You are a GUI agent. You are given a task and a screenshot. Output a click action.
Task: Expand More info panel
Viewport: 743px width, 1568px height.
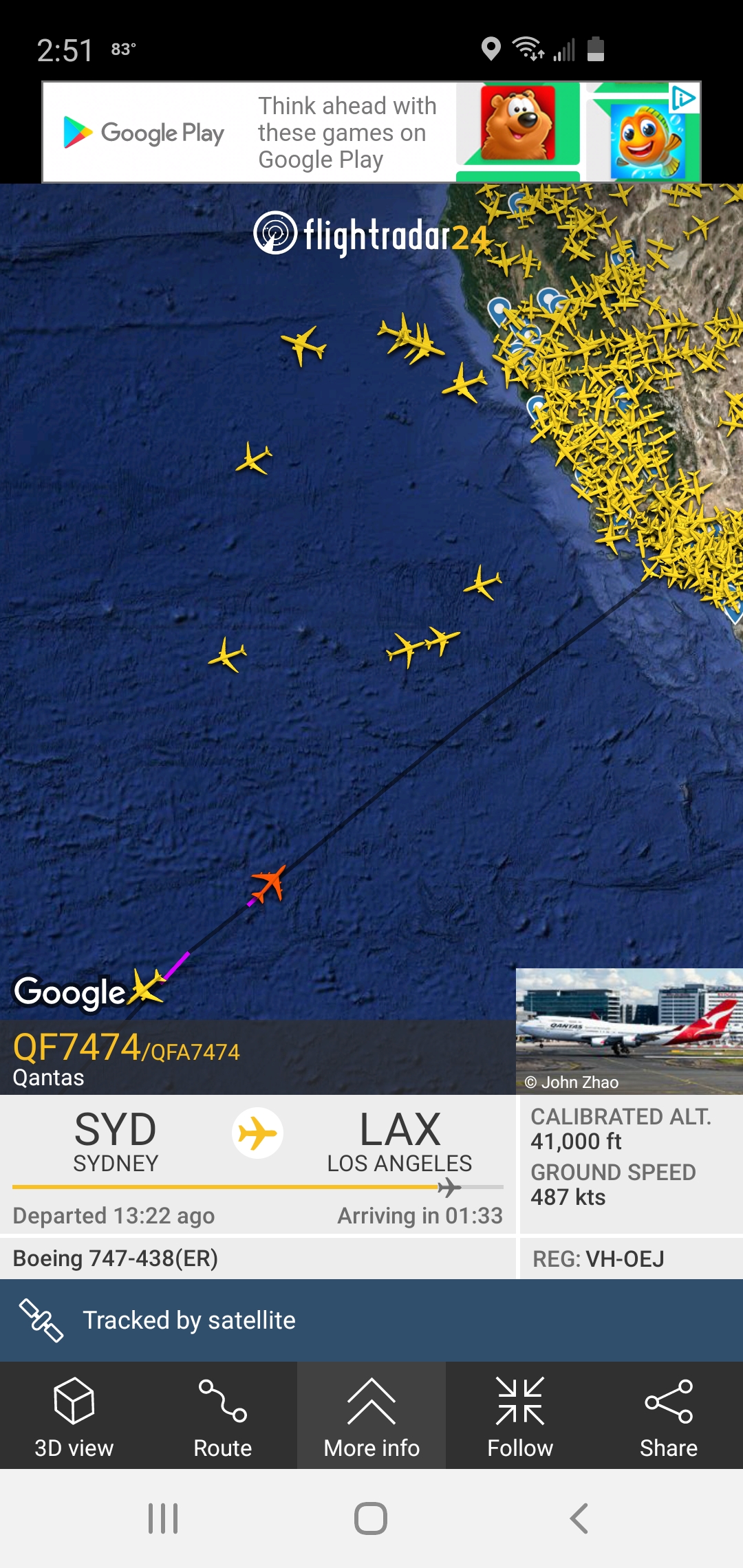(x=371, y=1417)
